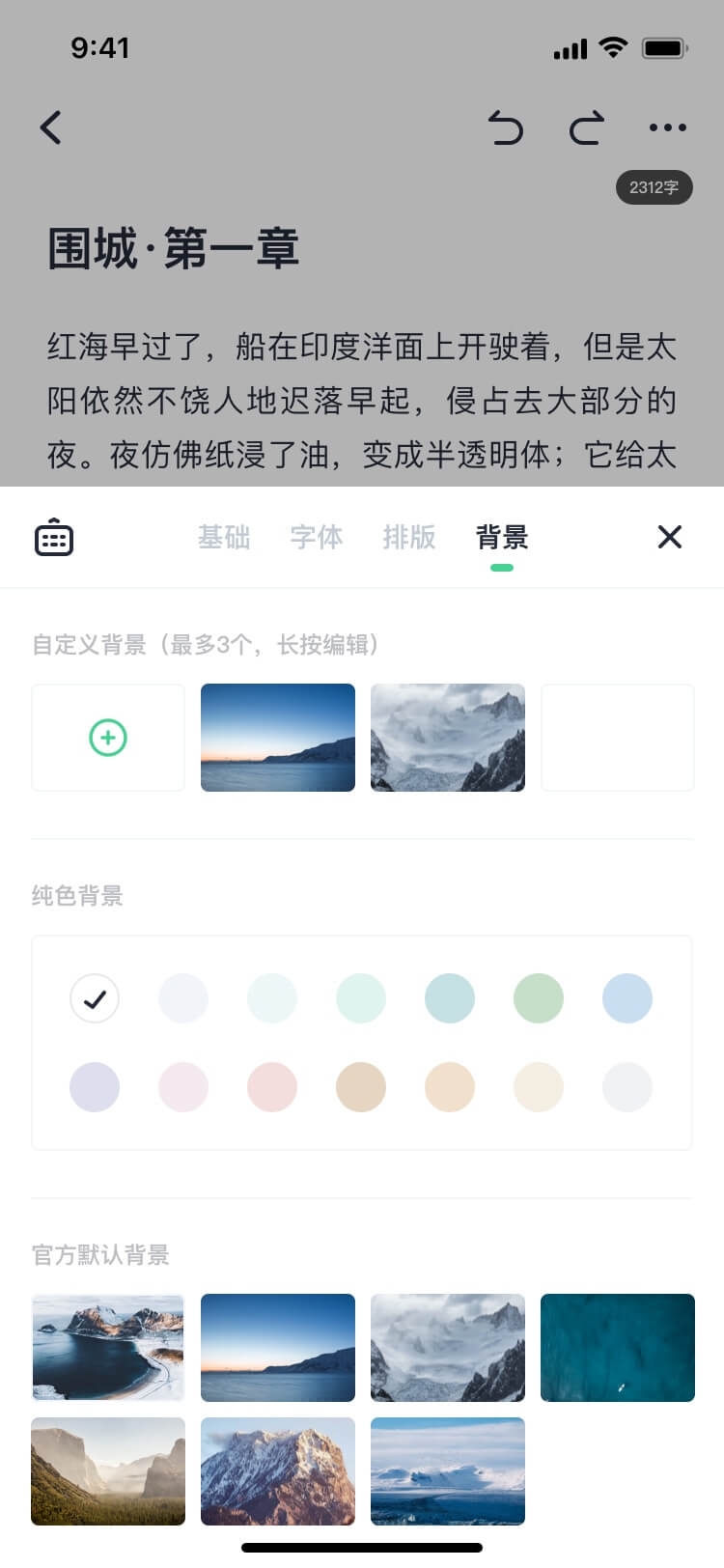
Task: Open the 基础 settings tab
Action: click(224, 537)
